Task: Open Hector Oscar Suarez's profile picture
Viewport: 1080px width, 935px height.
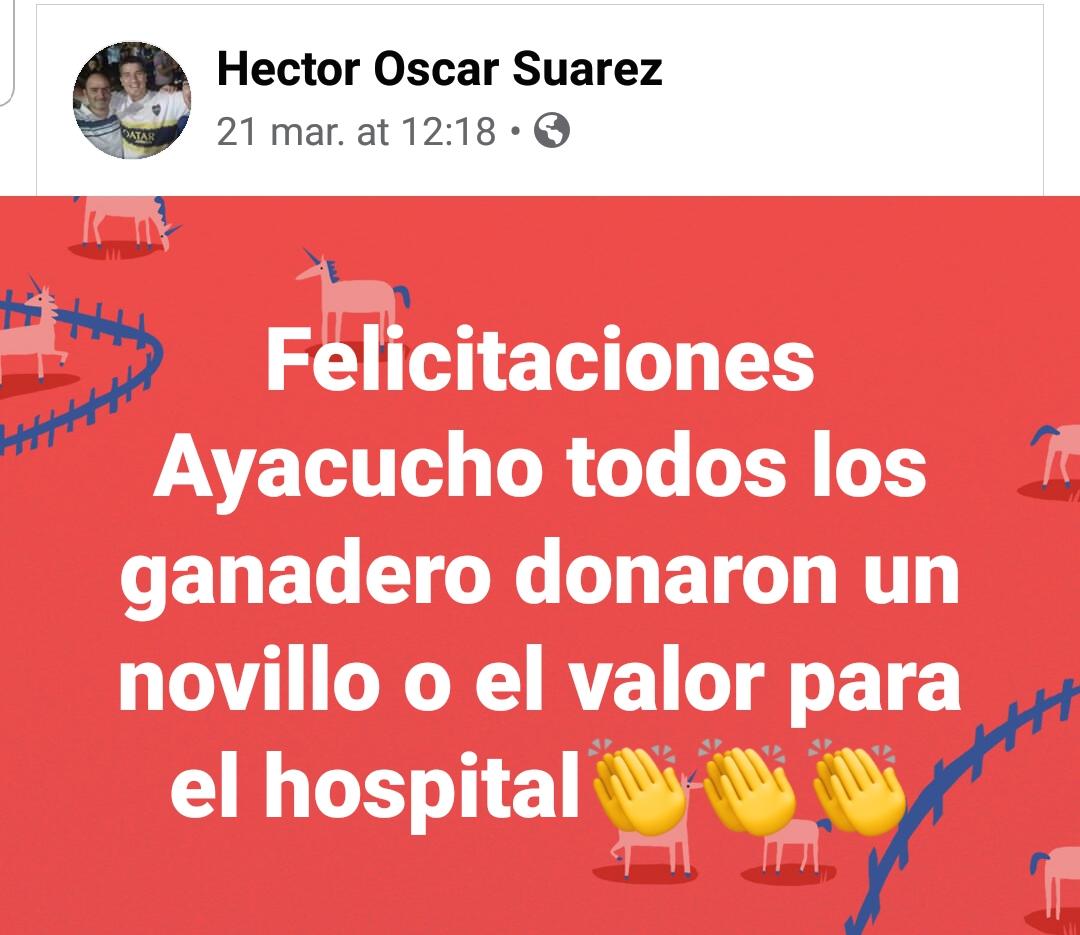Action: pyautogui.click(x=132, y=100)
